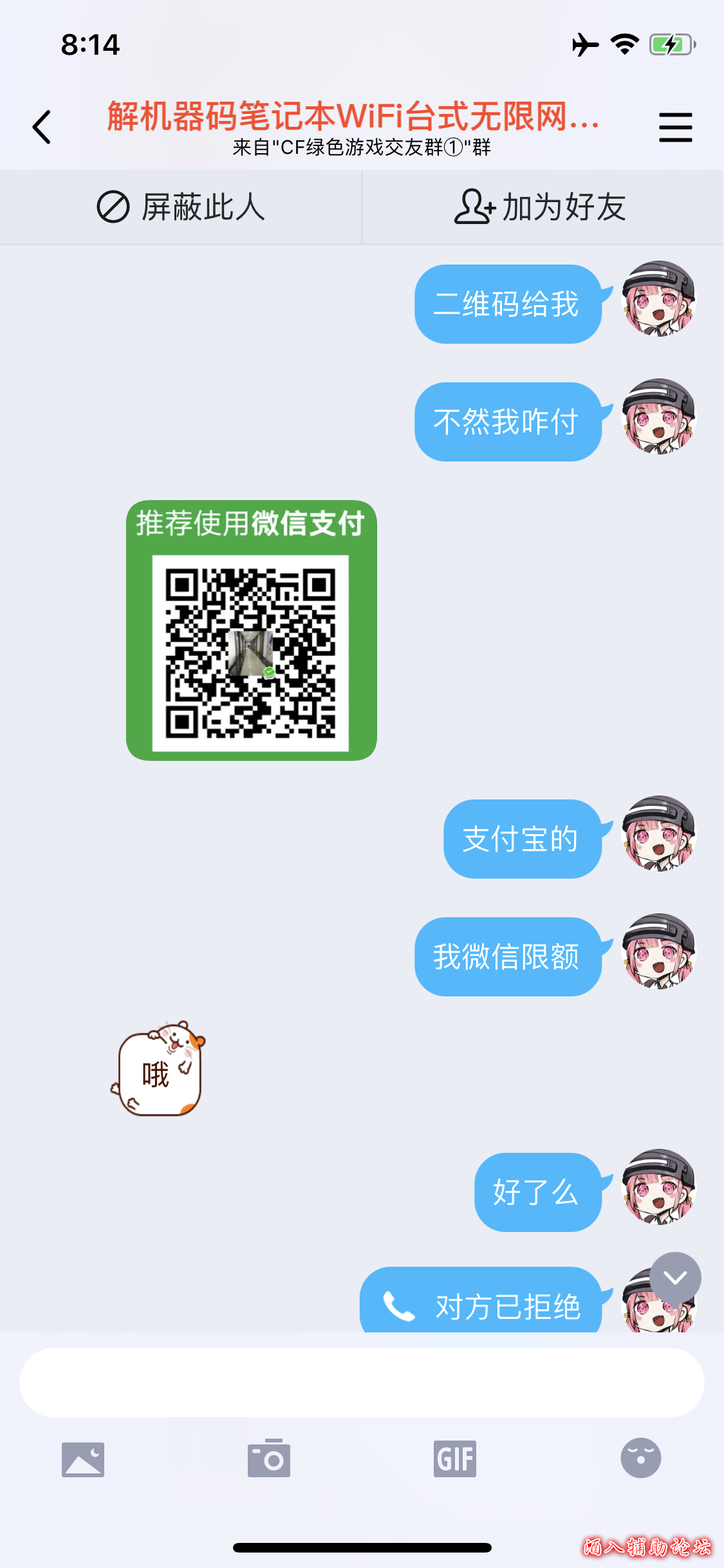Open the WeChat payment QR image
Screen dimensions: 724x1568
click(x=251, y=630)
